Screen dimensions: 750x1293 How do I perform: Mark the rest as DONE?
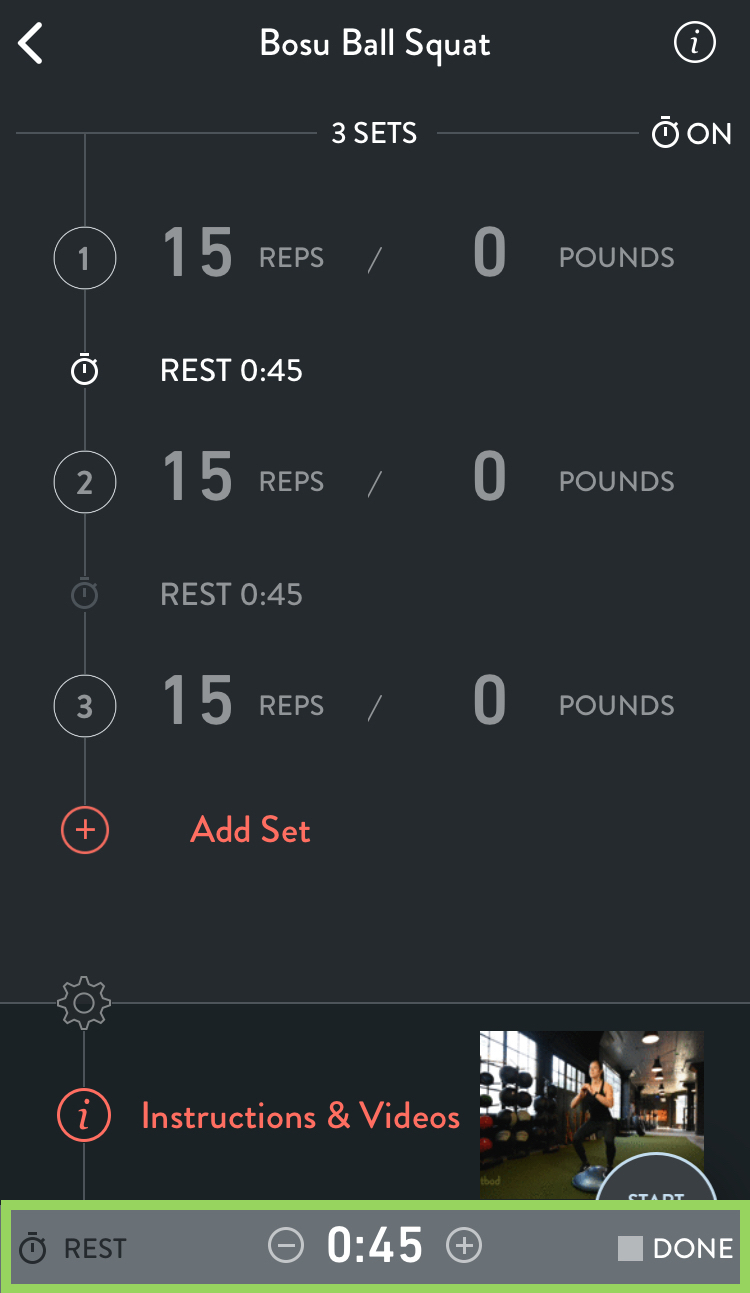pyautogui.click(x=676, y=1248)
